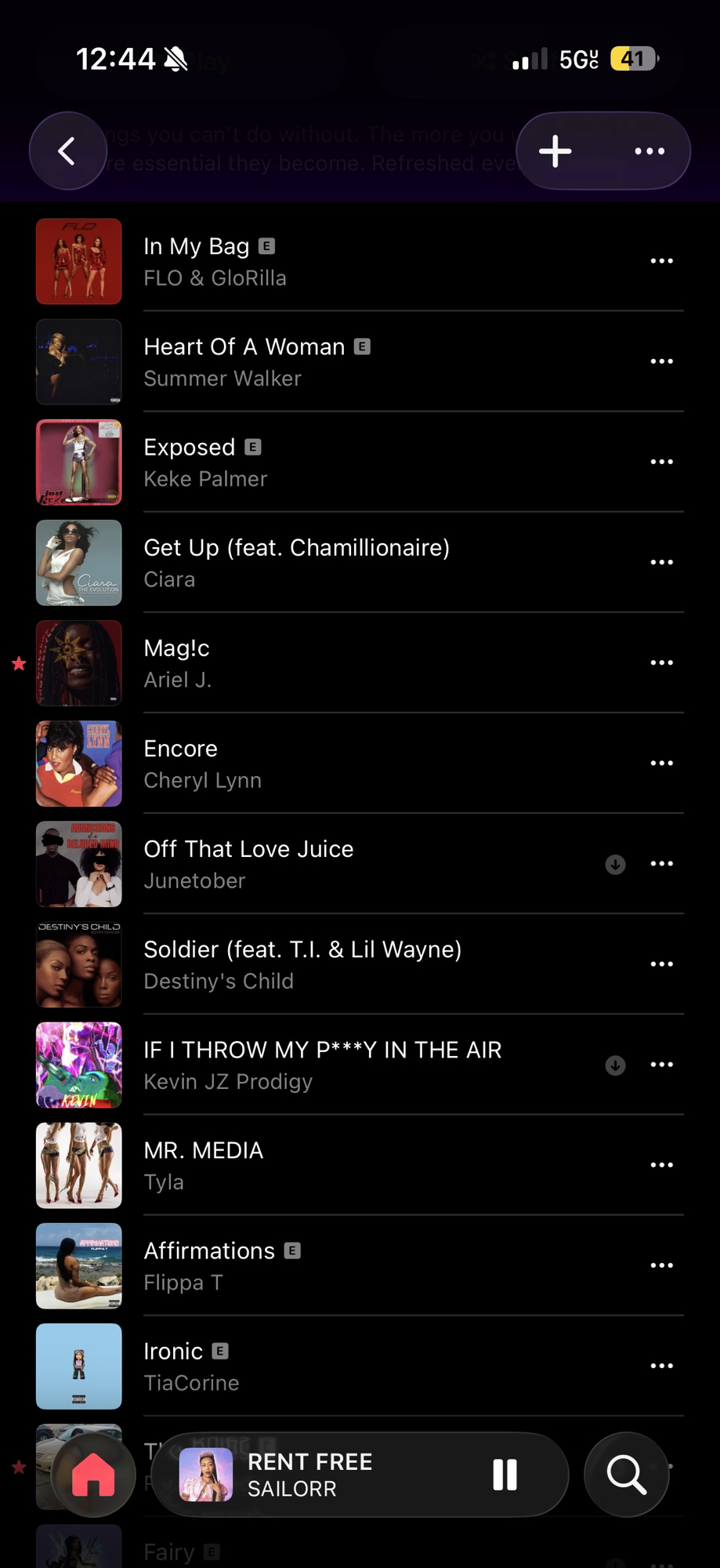Open the playlist's top overflow menu

coord(649,151)
